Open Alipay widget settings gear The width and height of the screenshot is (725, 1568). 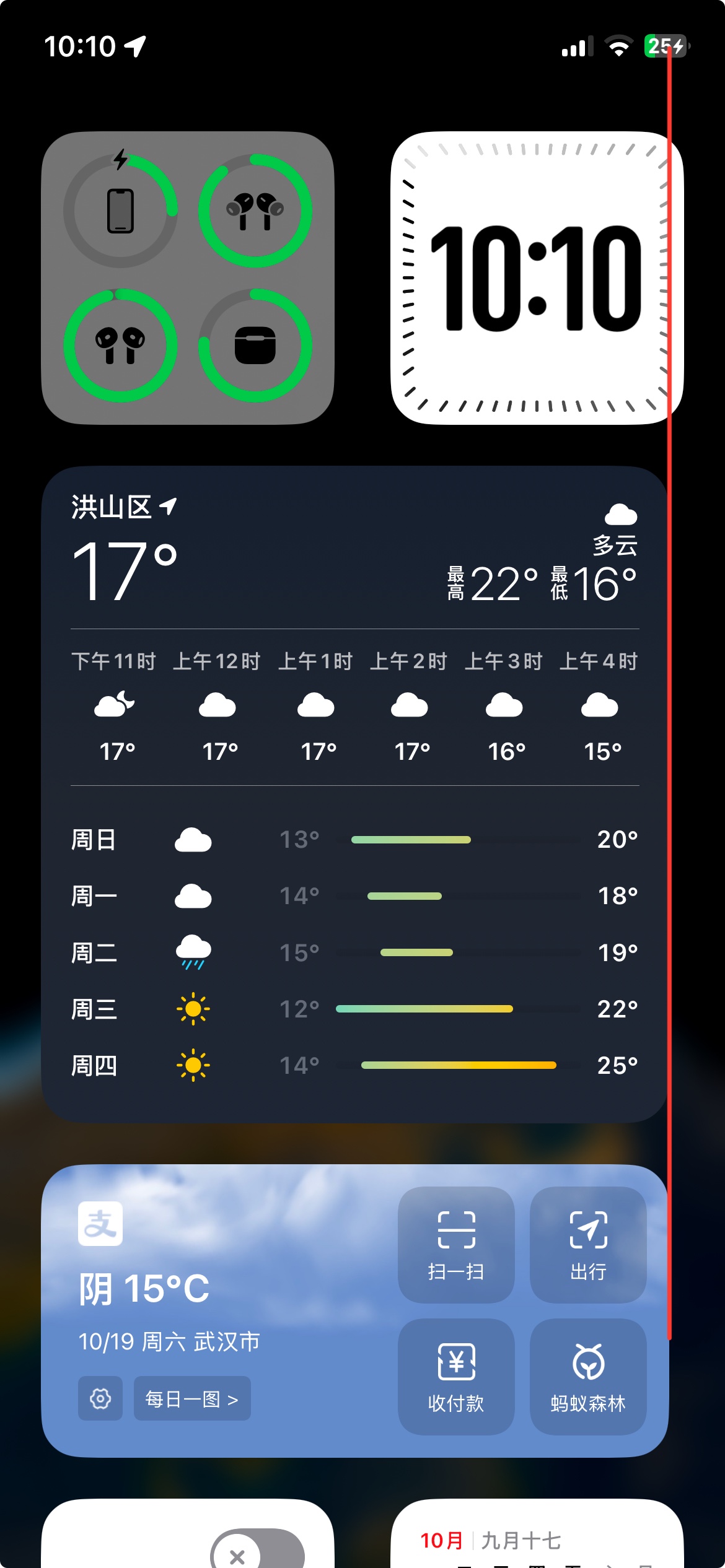(x=100, y=1398)
